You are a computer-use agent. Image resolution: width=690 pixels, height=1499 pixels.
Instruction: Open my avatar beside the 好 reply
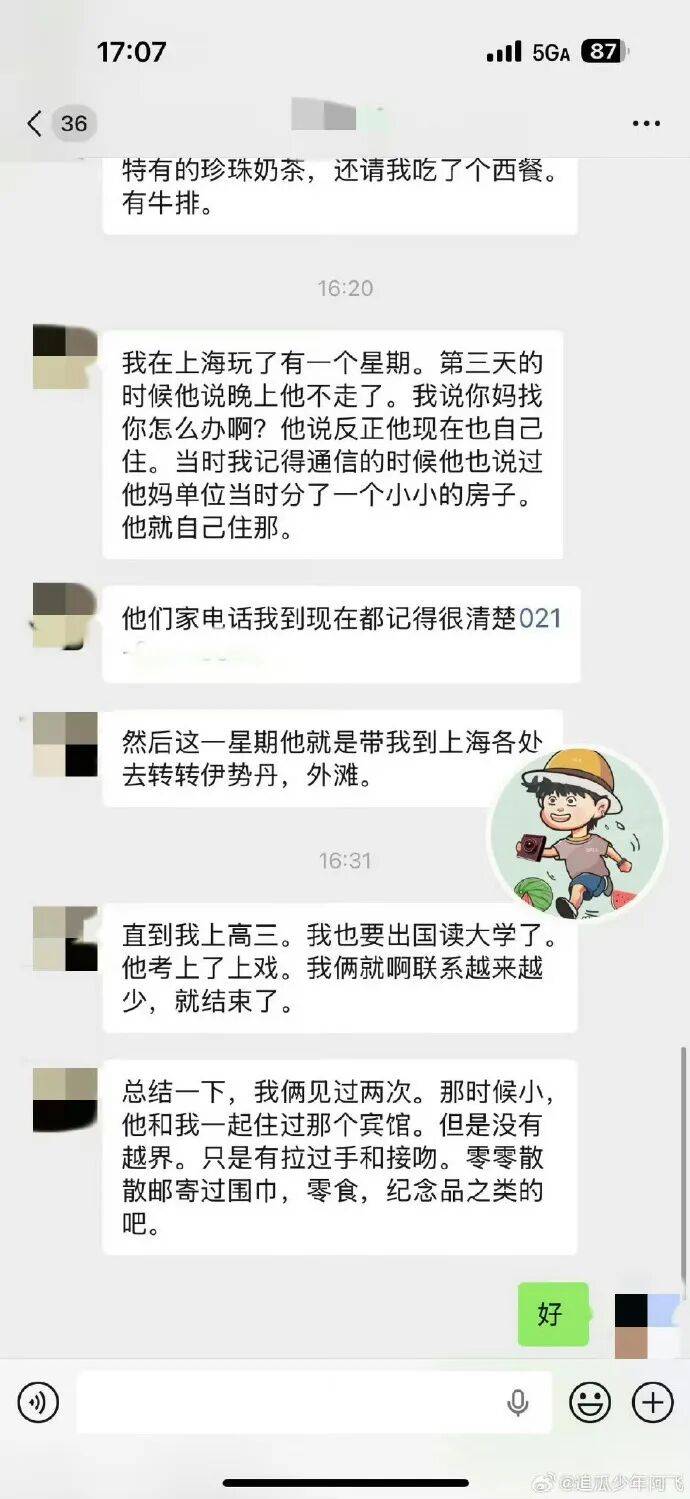tap(645, 1325)
